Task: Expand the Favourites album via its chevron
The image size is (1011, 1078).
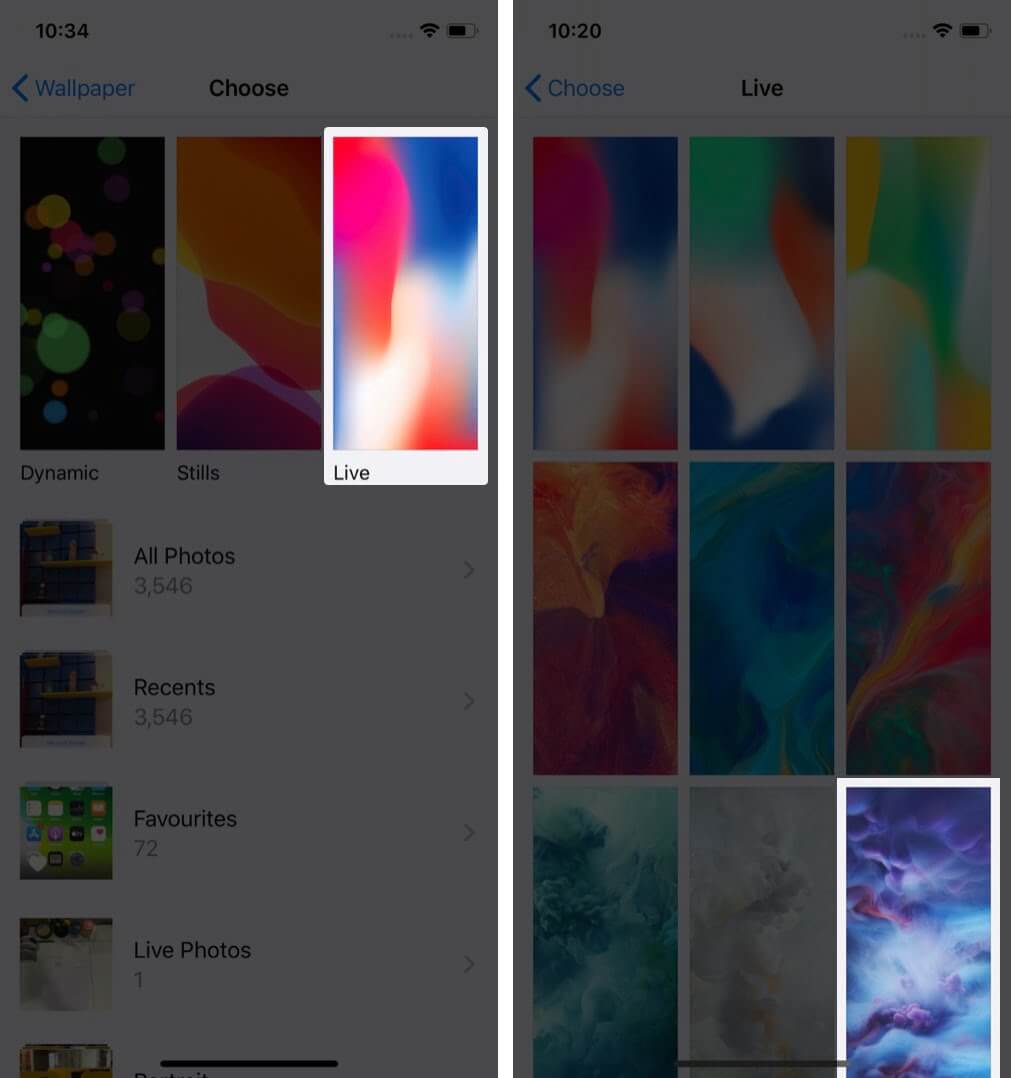Action: tap(469, 832)
